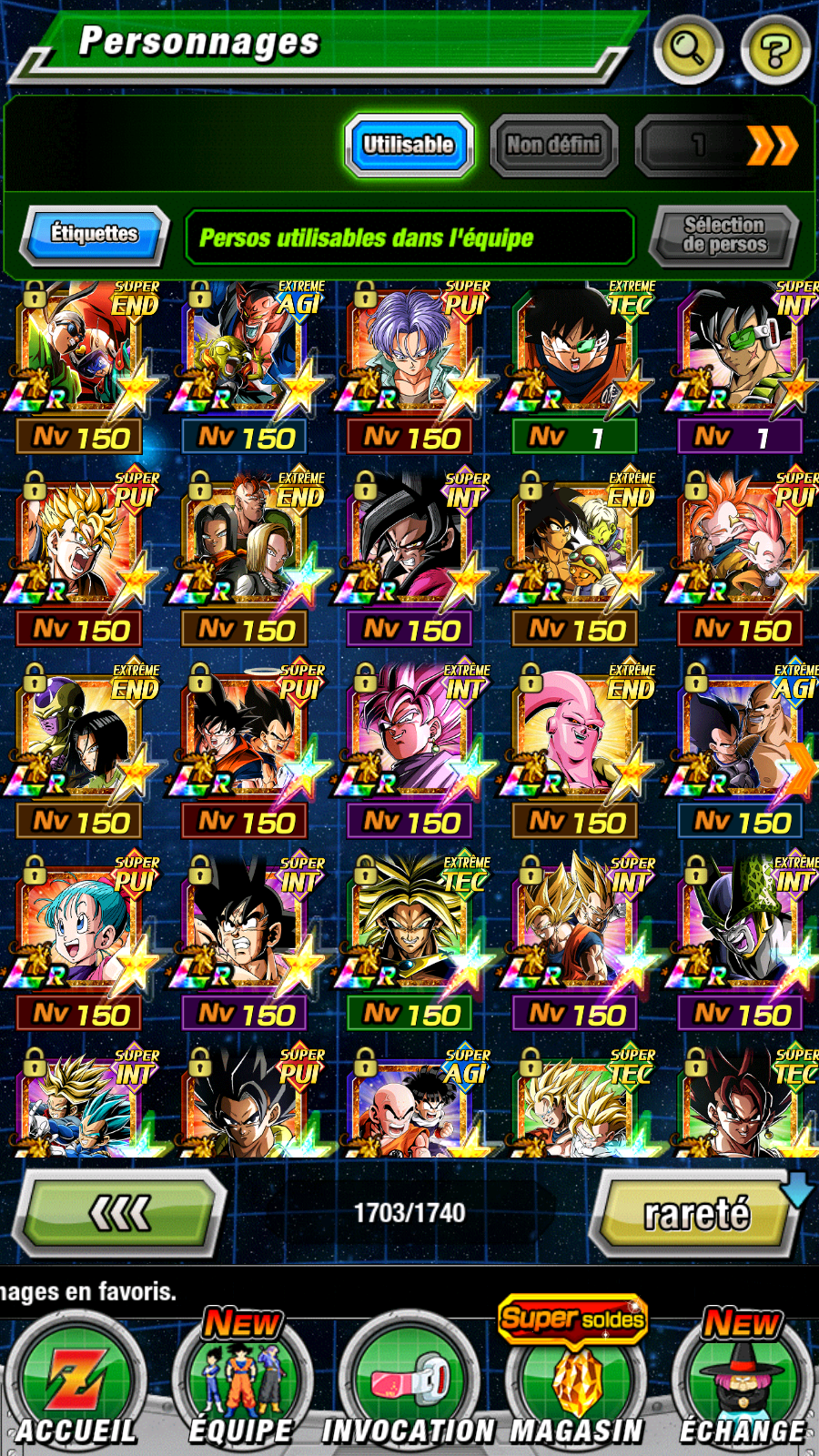Viewport: 819px width, 1456px height.
Task: Tap the Non défini button
Action: 553,145
